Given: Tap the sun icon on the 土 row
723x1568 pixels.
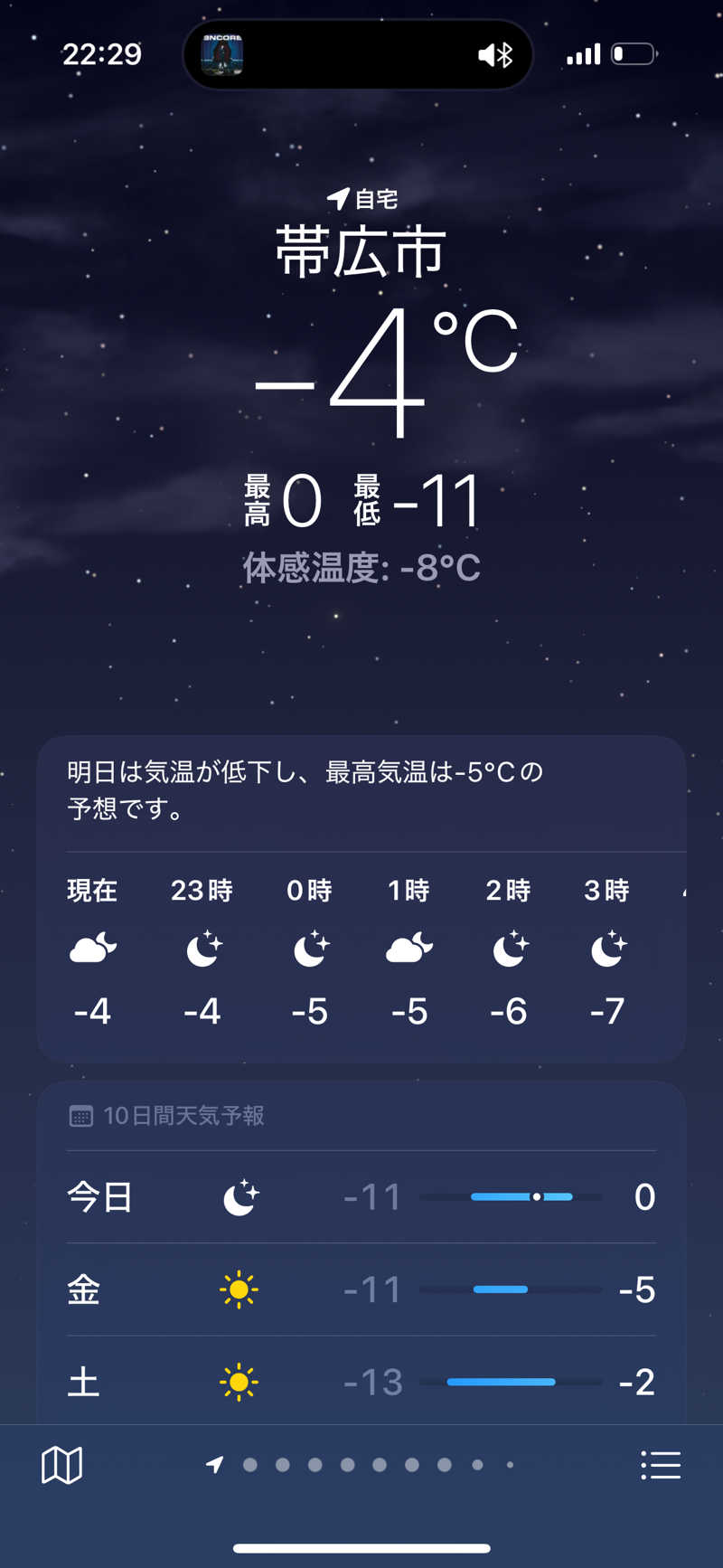Looking at the screenshot, I should point(239,1382).
